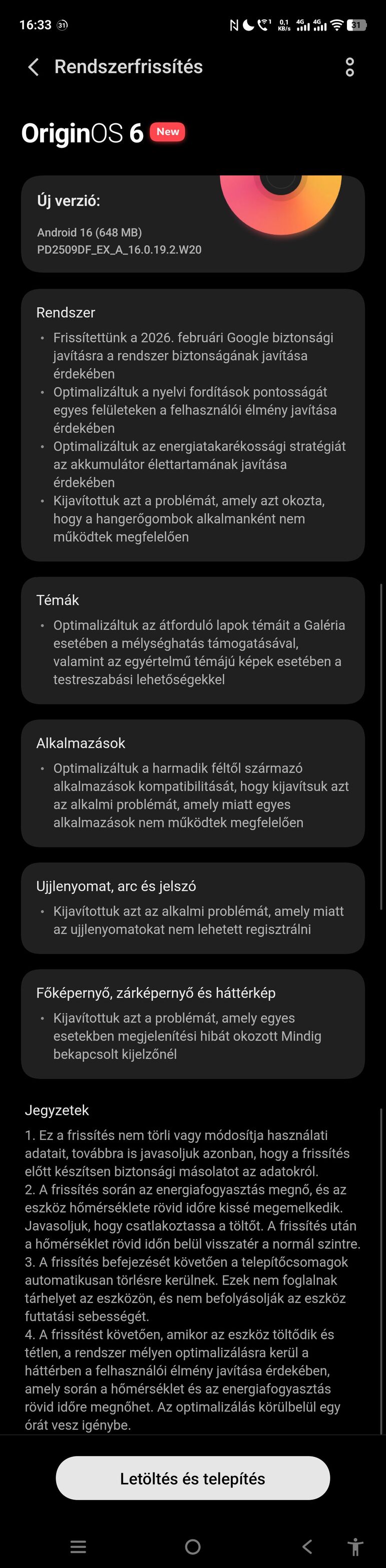The height and width of the screenshot is (1568, 386).
Task: Go to the home screen
Action: 193,1547
